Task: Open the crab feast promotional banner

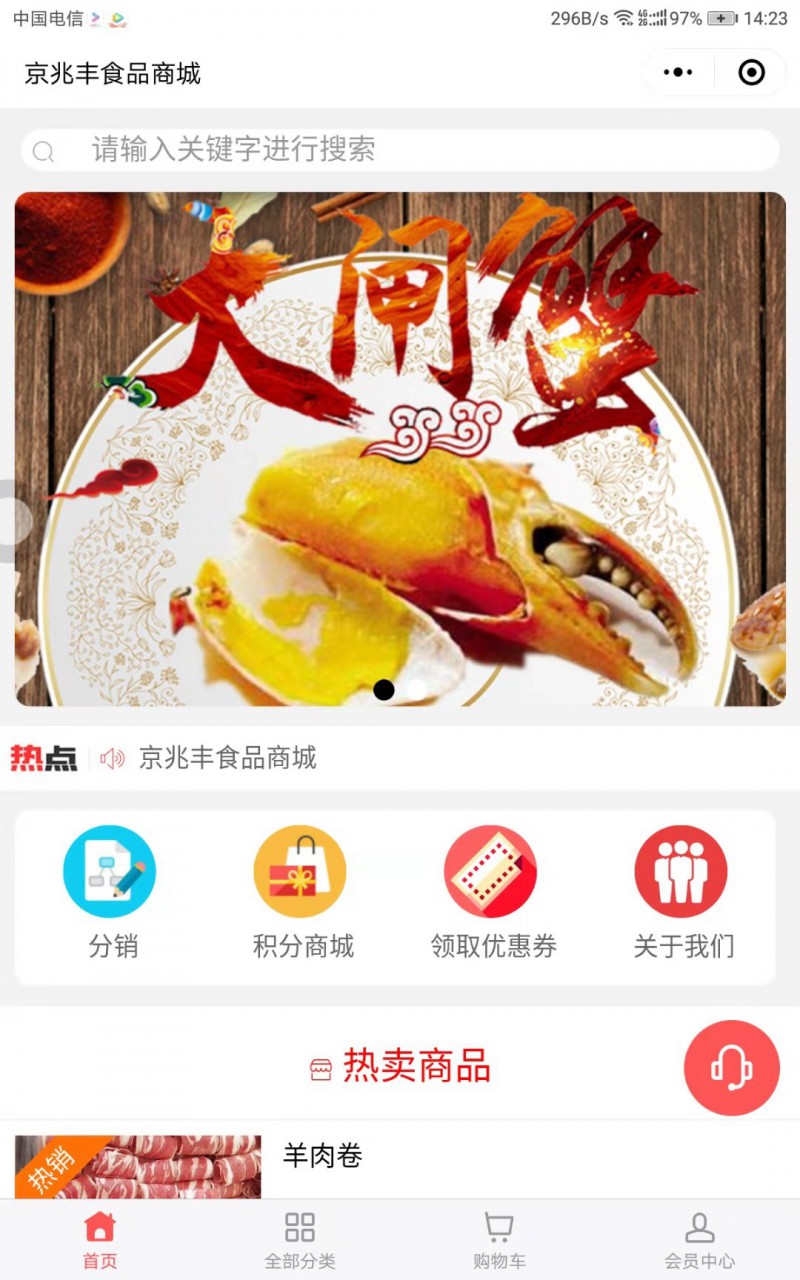Action: pos(400,450)
